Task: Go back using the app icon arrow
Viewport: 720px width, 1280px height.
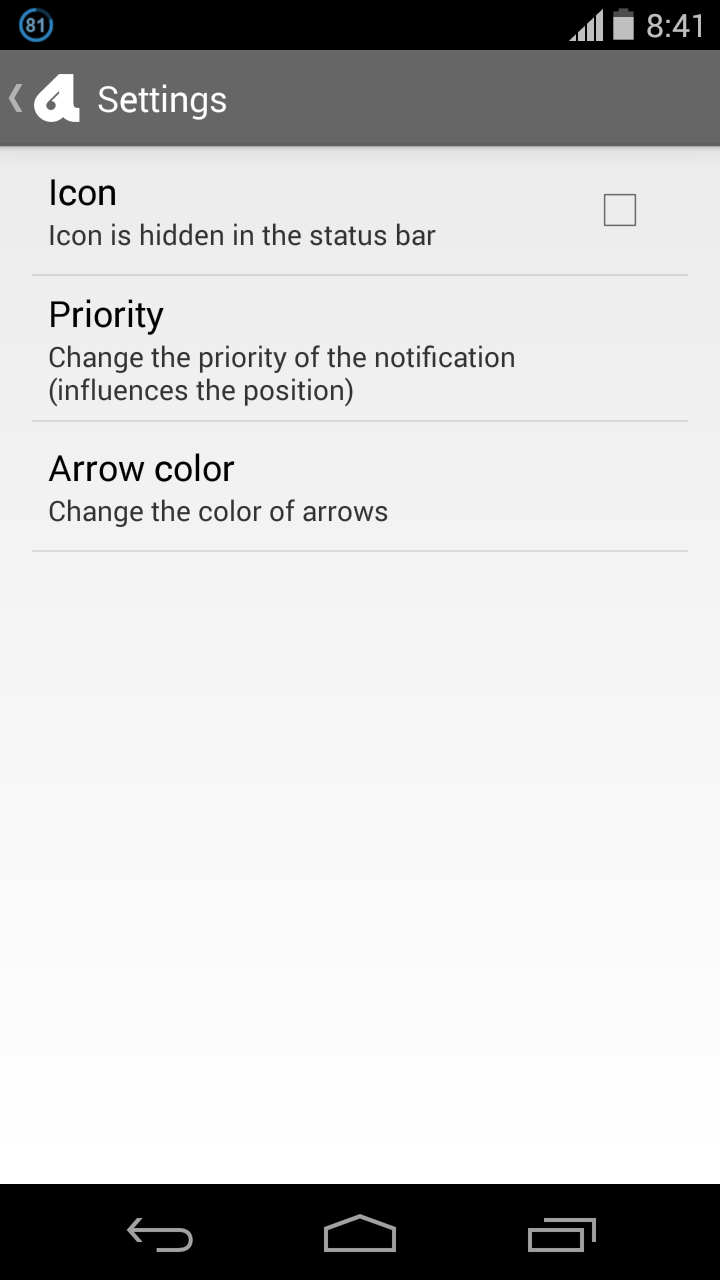Action: pos(45,99)
